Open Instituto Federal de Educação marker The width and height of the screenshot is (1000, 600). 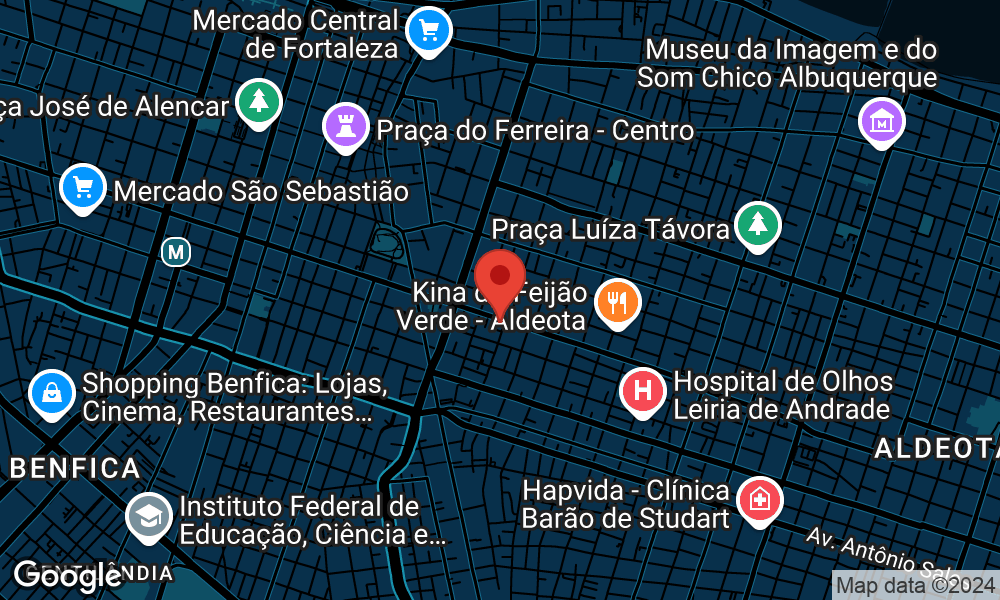coord(150,516)
